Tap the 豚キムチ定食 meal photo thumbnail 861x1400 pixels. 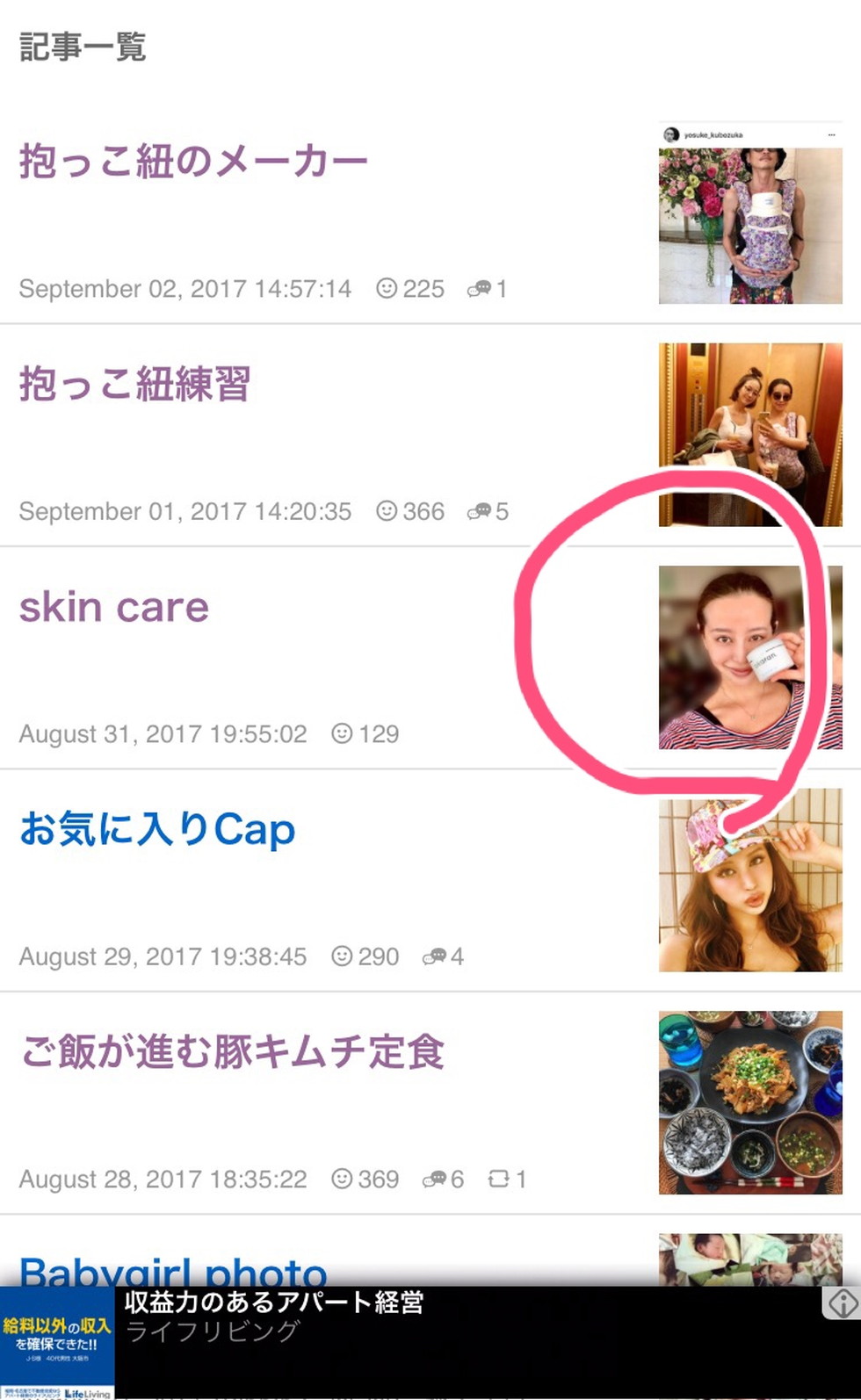pyautogui.click(x=749, y=1102)
